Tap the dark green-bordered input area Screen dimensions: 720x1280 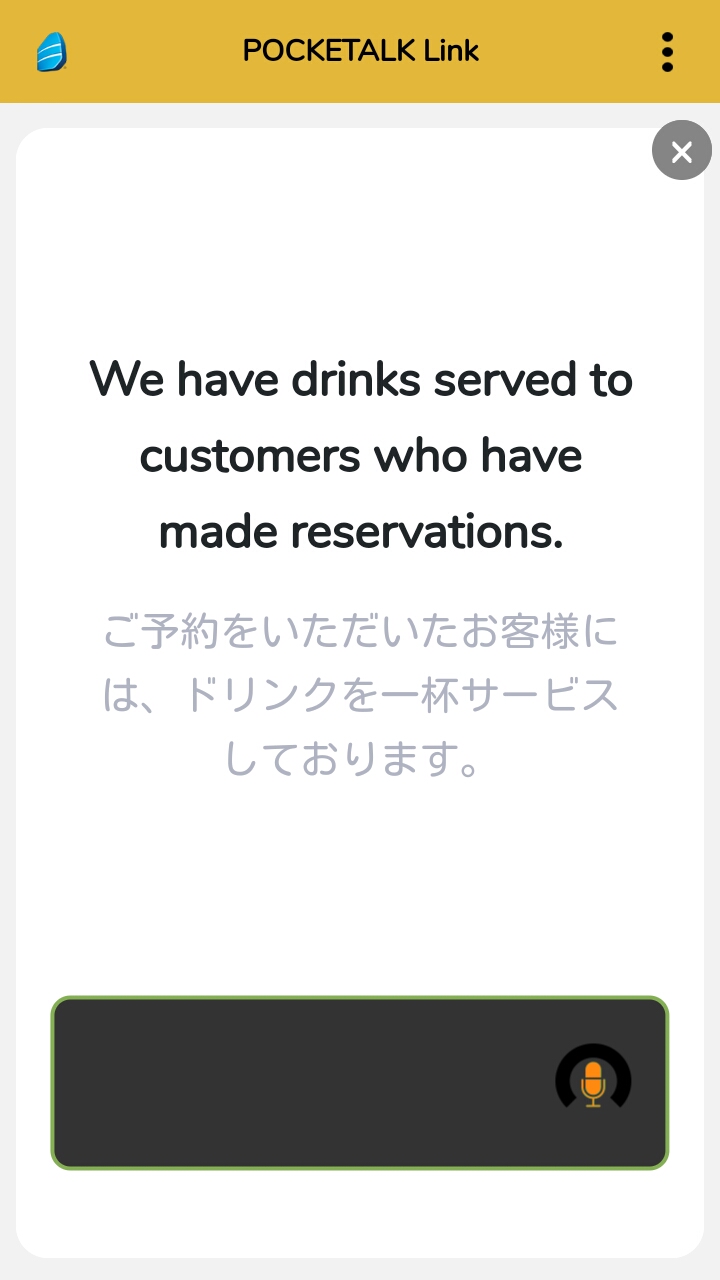point(300,1081)
